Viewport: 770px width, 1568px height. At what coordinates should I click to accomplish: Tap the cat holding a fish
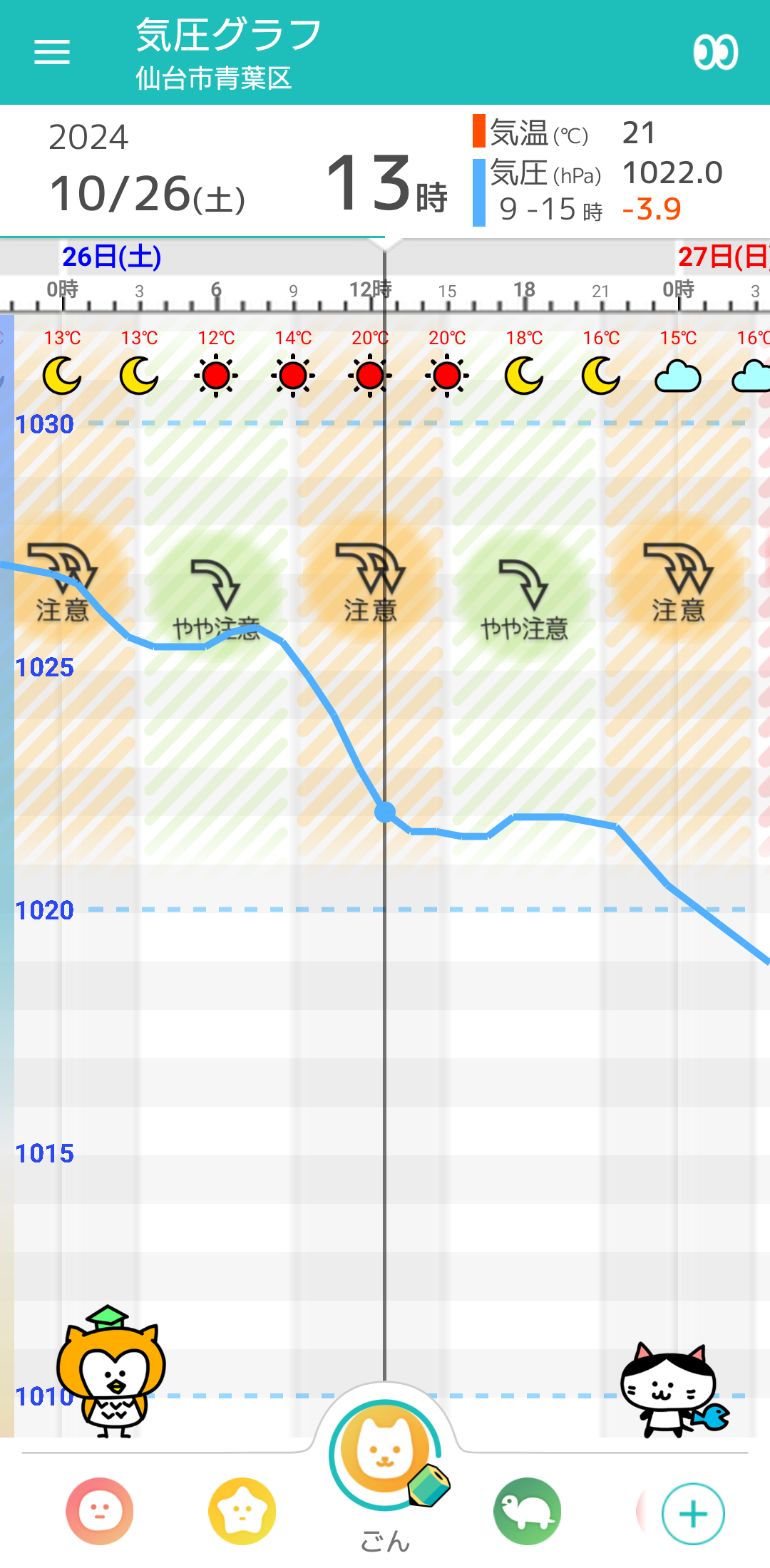point(670,1390)
